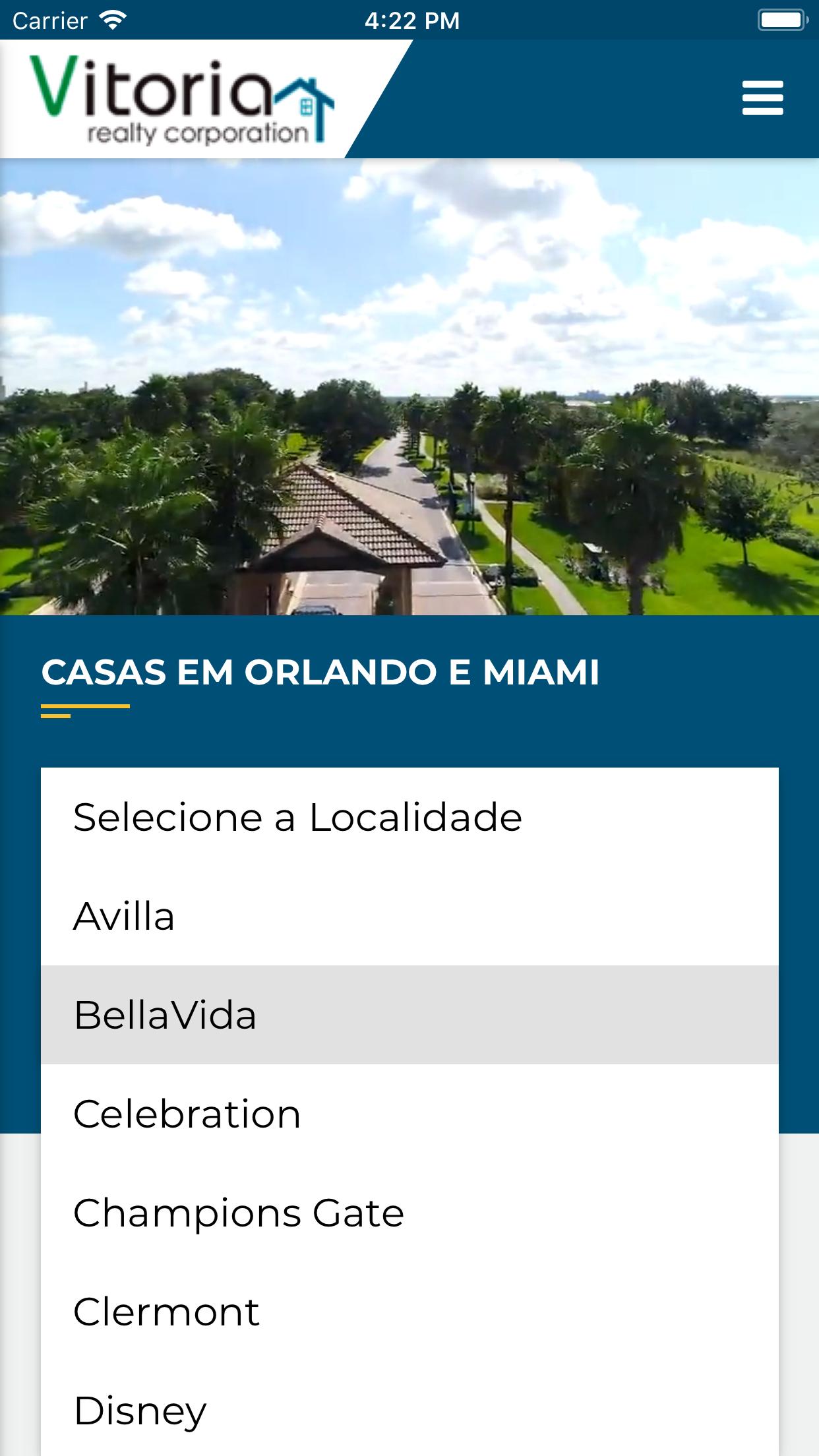Choose Celebration as the locality
The width and height of the screenshot is (819, 1456).
coord(188,1114)
